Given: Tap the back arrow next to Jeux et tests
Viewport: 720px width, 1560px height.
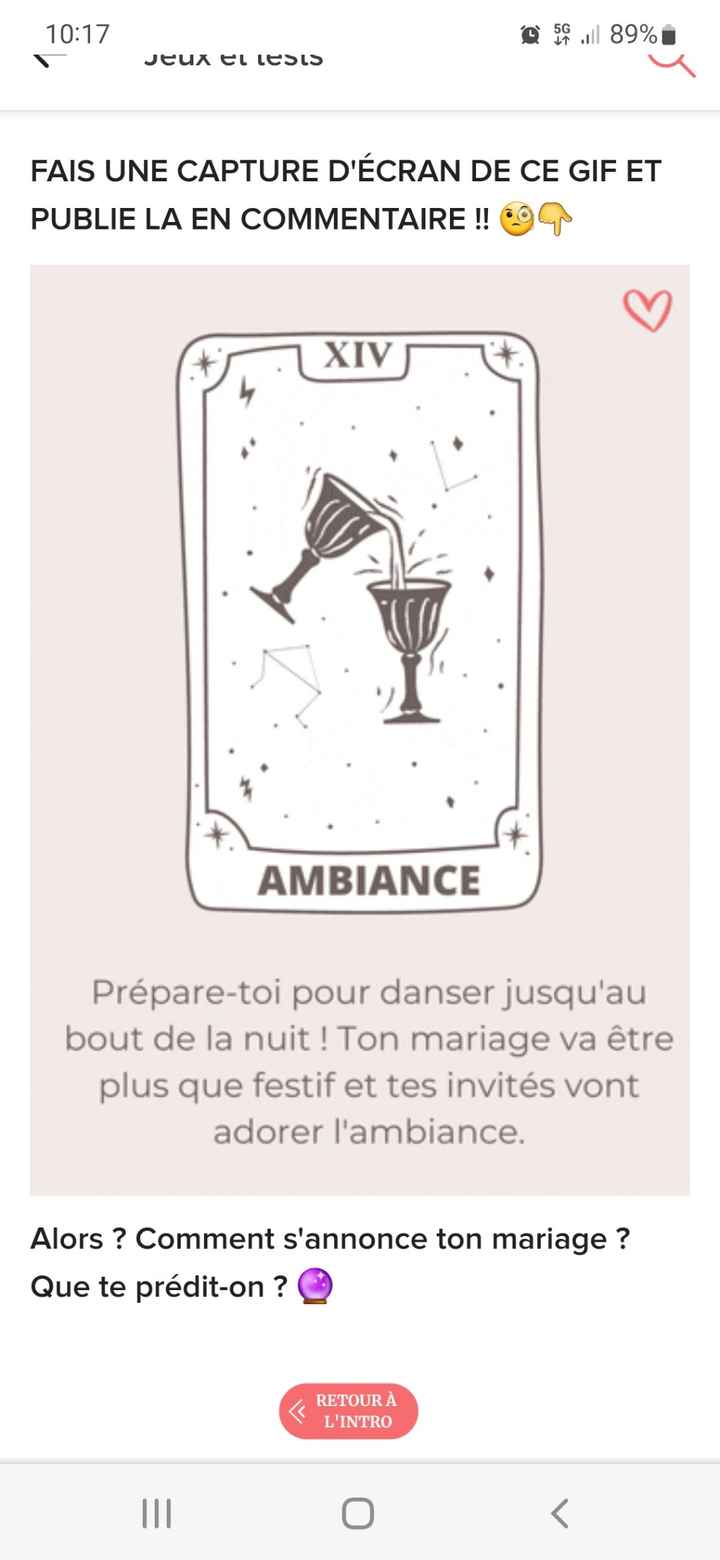Looking at the screenshot, I should click(42, 57).
